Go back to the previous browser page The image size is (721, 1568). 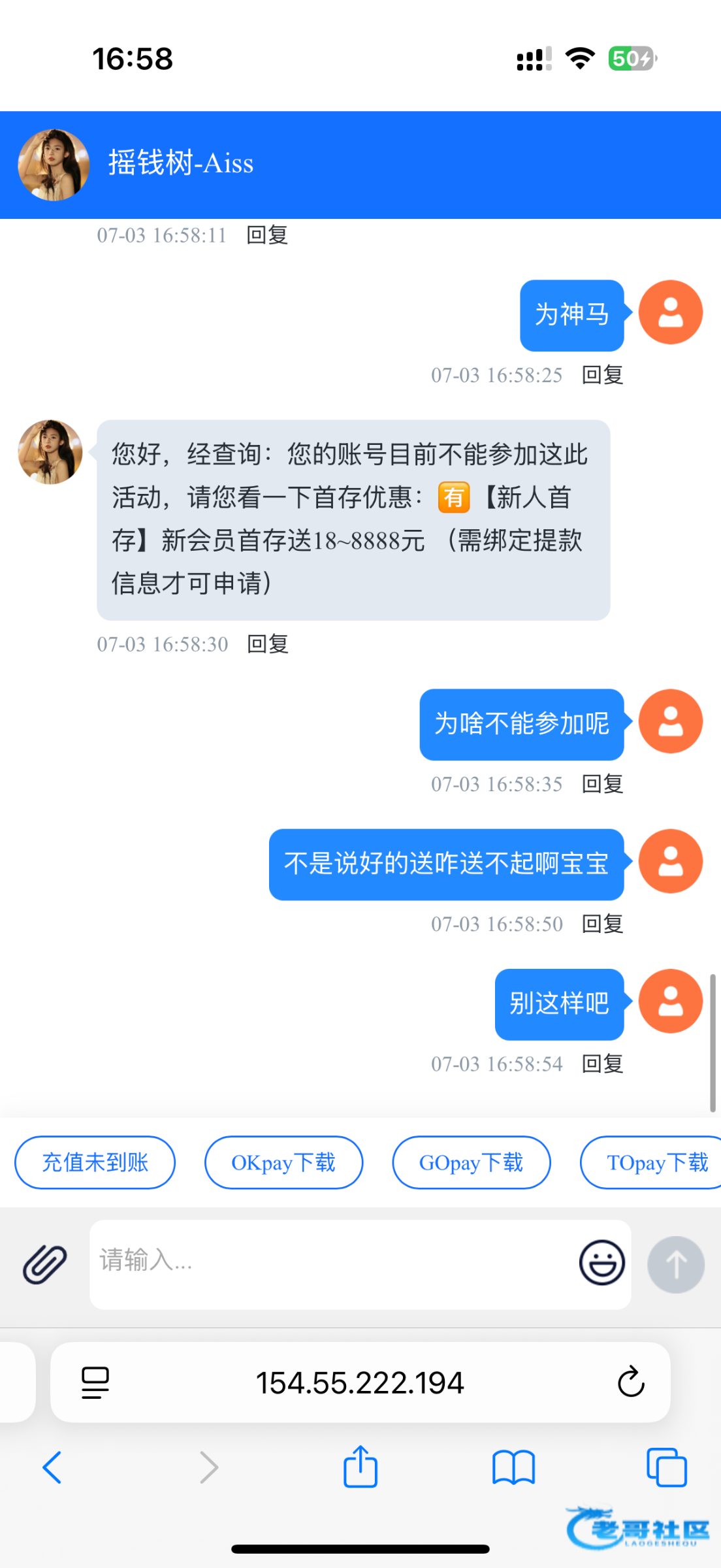(52, 1467)
